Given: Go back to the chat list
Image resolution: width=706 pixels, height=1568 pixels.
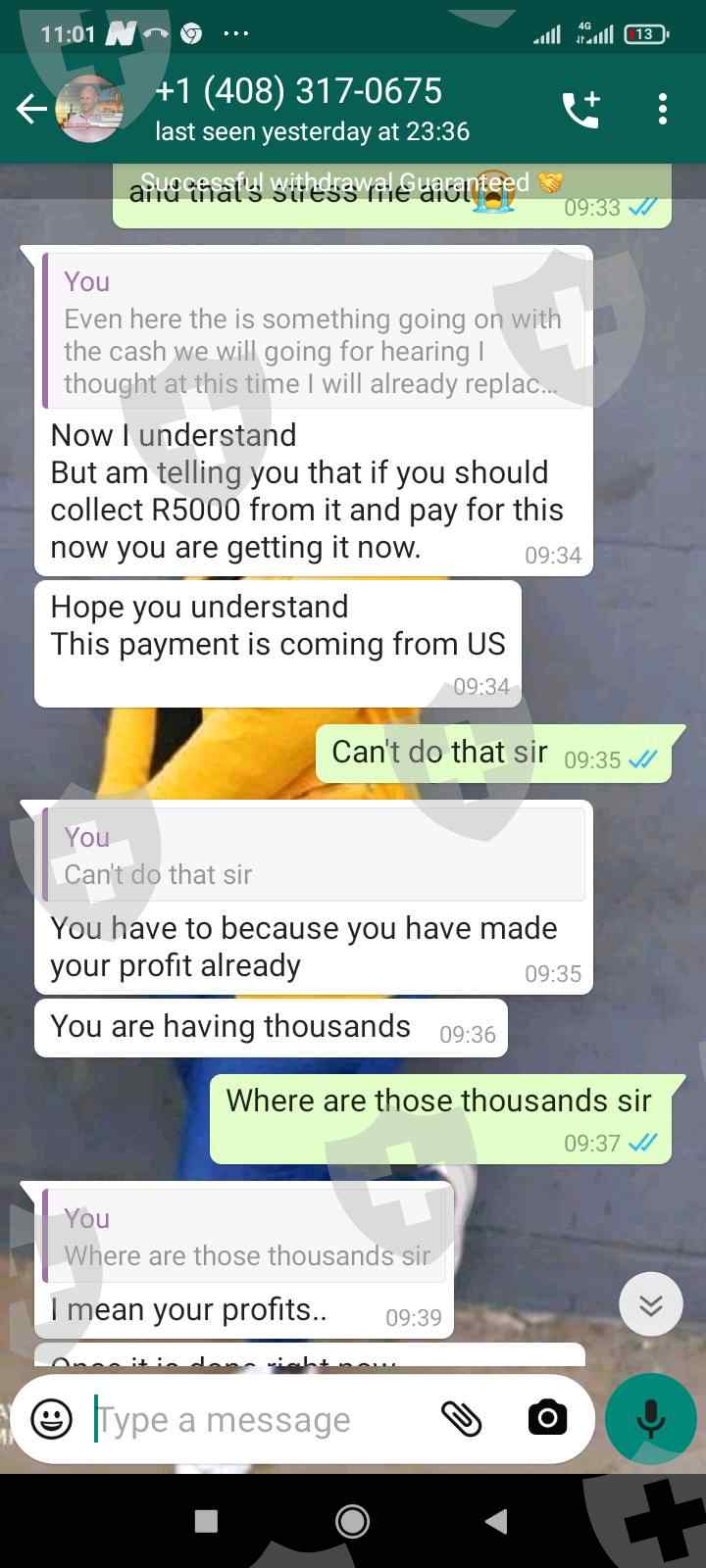Looking at the screenshot, I should (31, 109).
